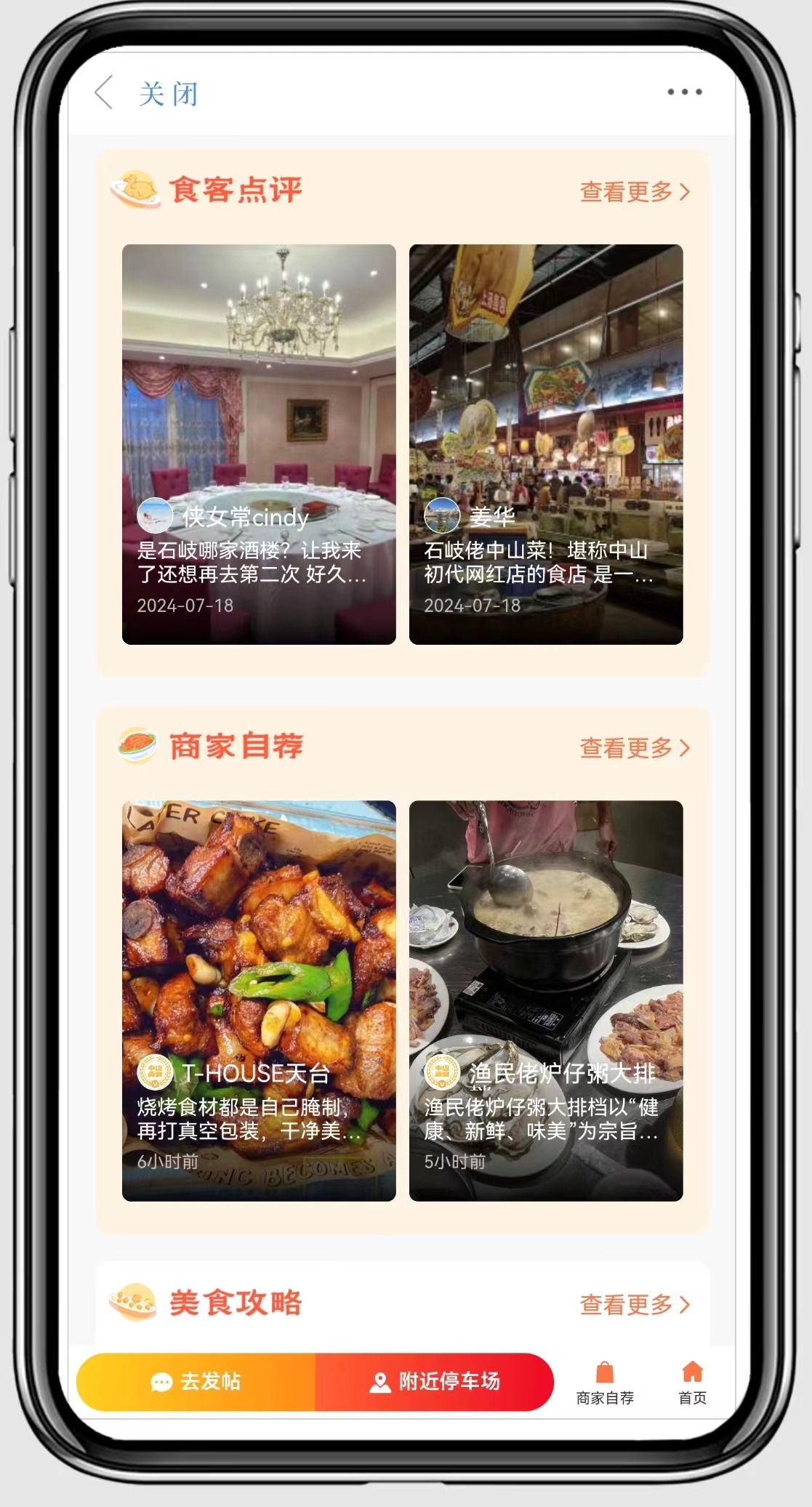
Task: Open the three-dot overflow menu
Action: coord(684,92)
